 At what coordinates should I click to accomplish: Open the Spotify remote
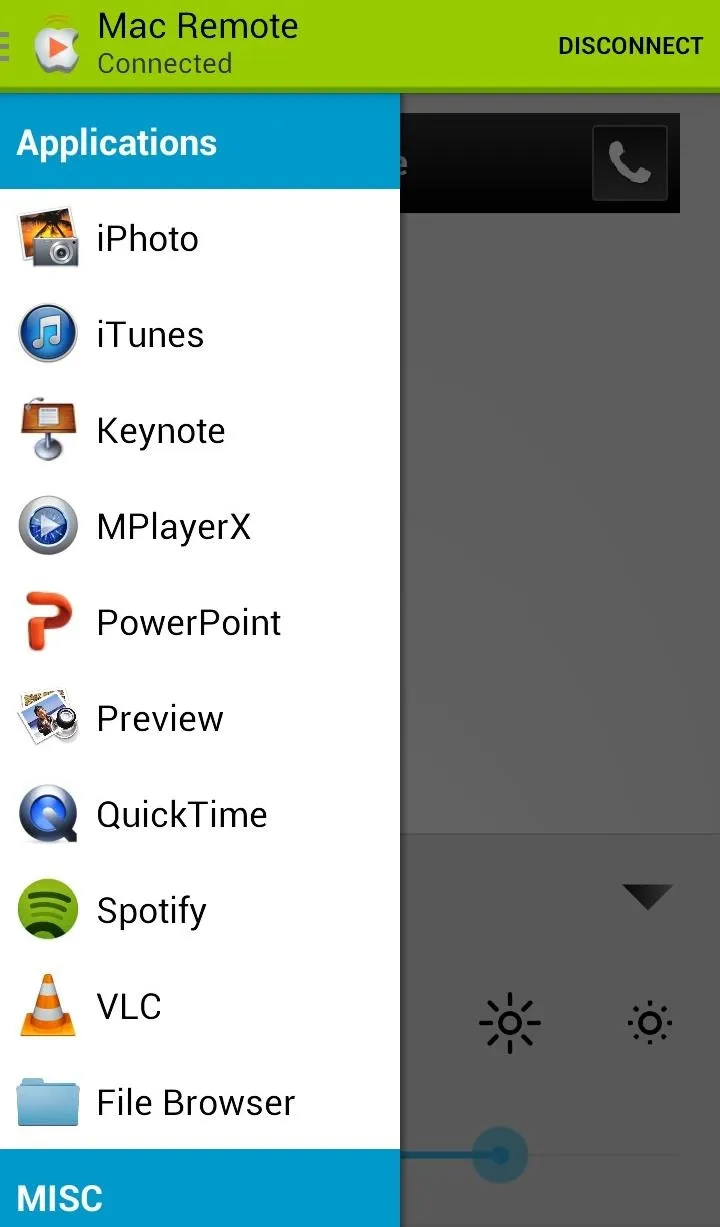[x=200, y=910]
